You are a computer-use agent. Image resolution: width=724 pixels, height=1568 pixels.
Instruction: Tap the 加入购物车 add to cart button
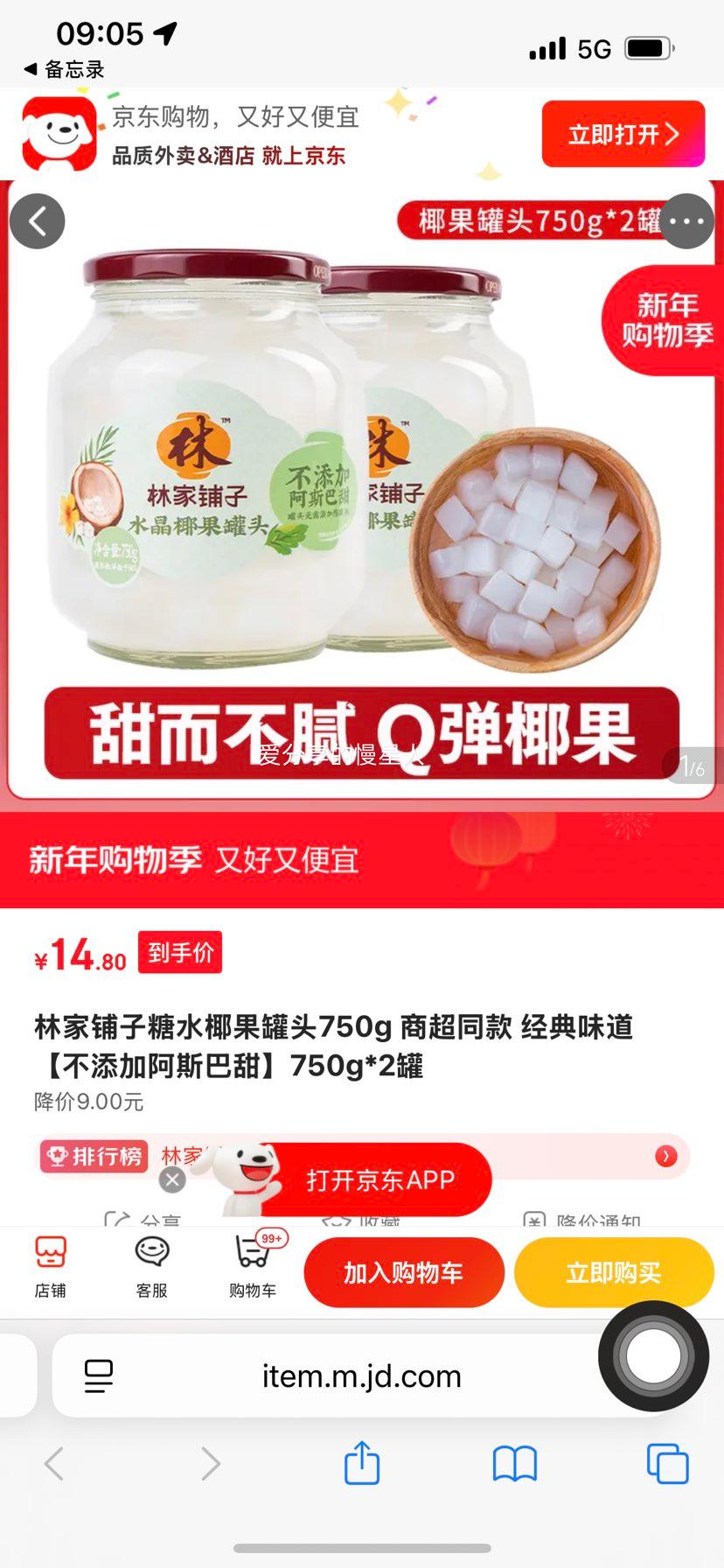[404, 1272]
